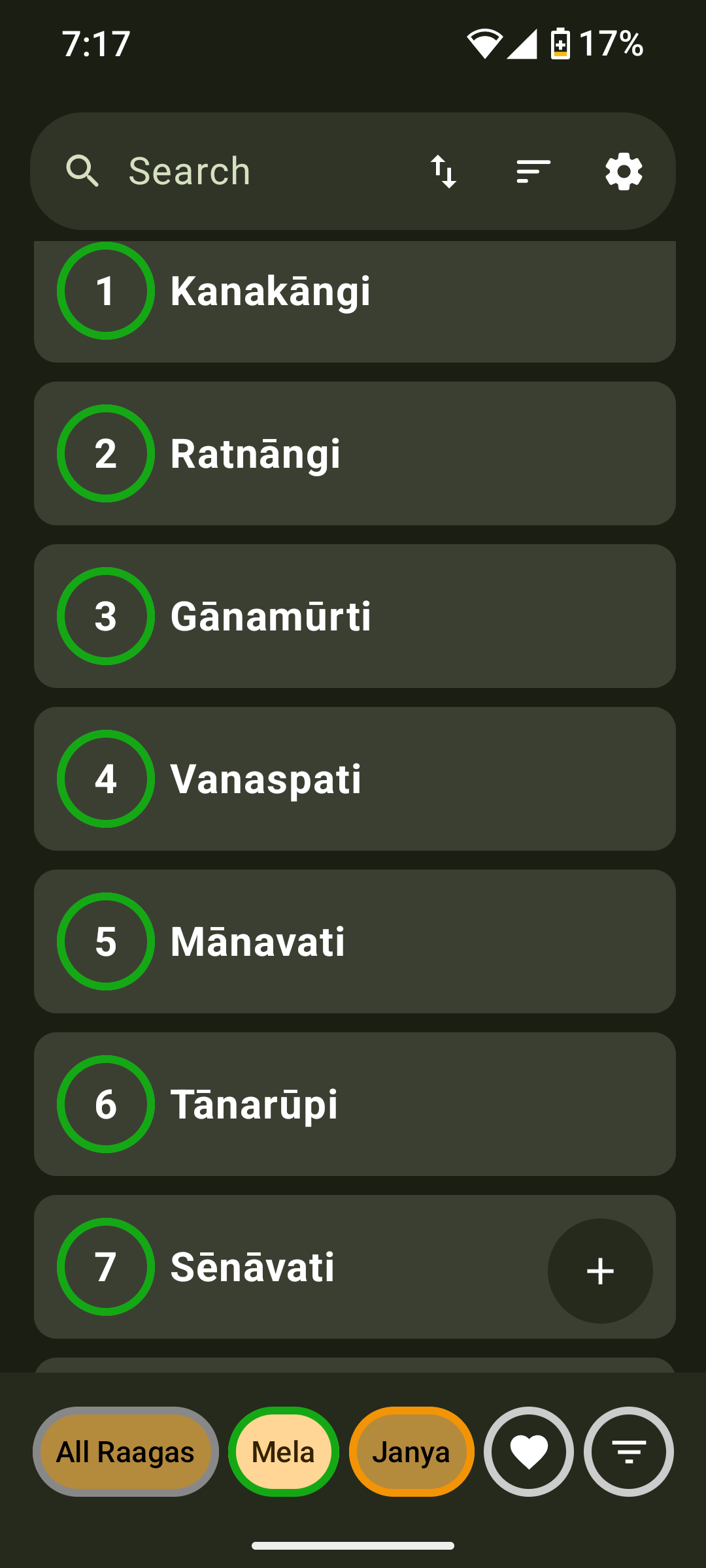
Task: View the Mānavati raaga
Action: coord(353,941)
